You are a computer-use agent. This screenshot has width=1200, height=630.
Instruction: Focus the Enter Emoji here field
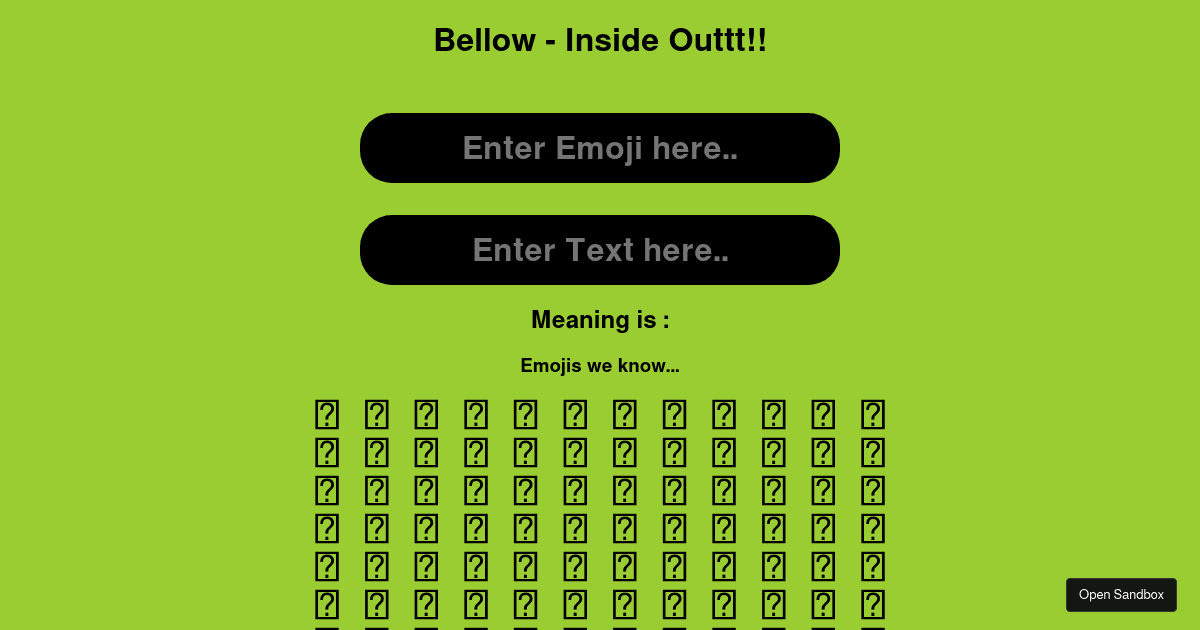[600, 148]
